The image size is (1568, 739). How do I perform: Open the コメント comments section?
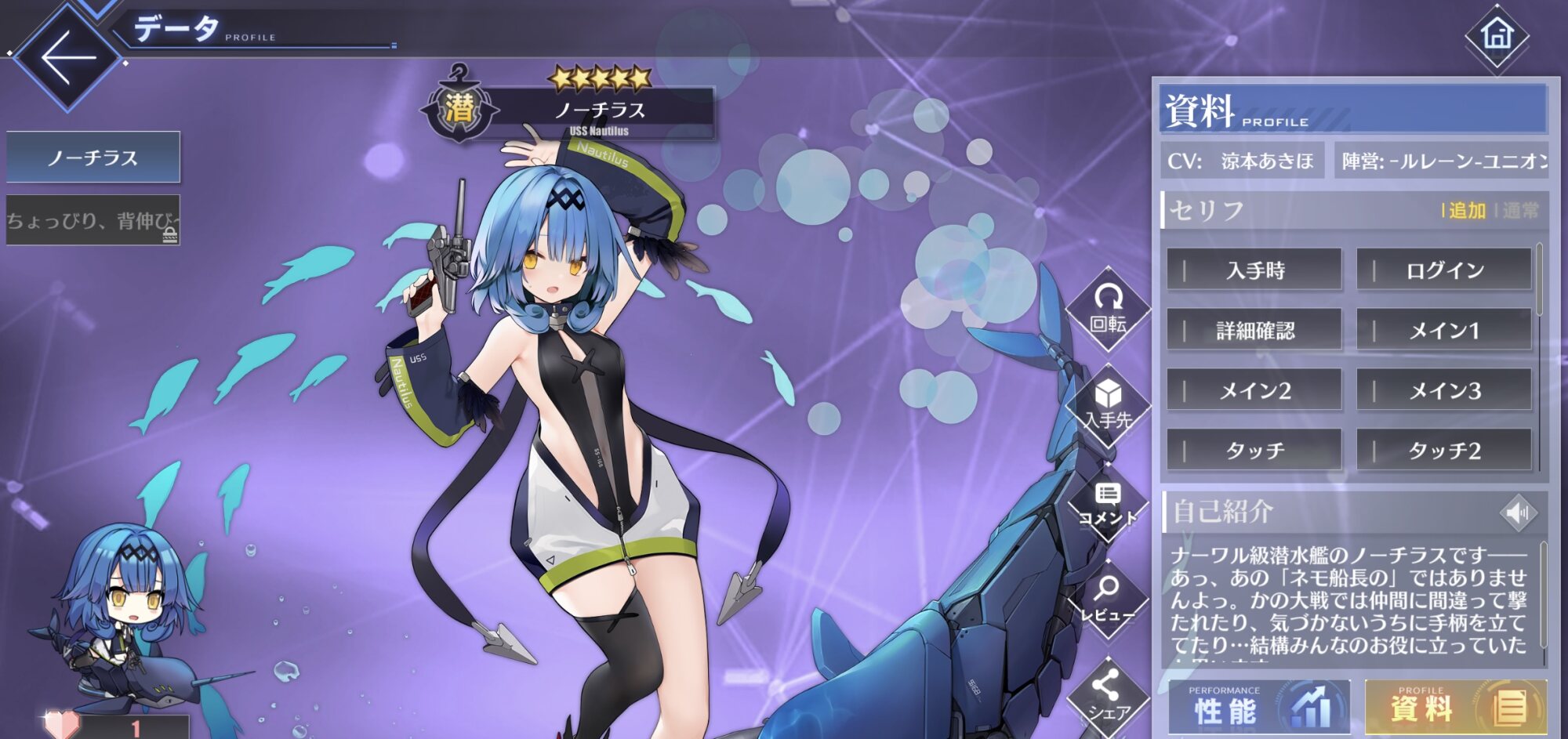pos(1108,504)
